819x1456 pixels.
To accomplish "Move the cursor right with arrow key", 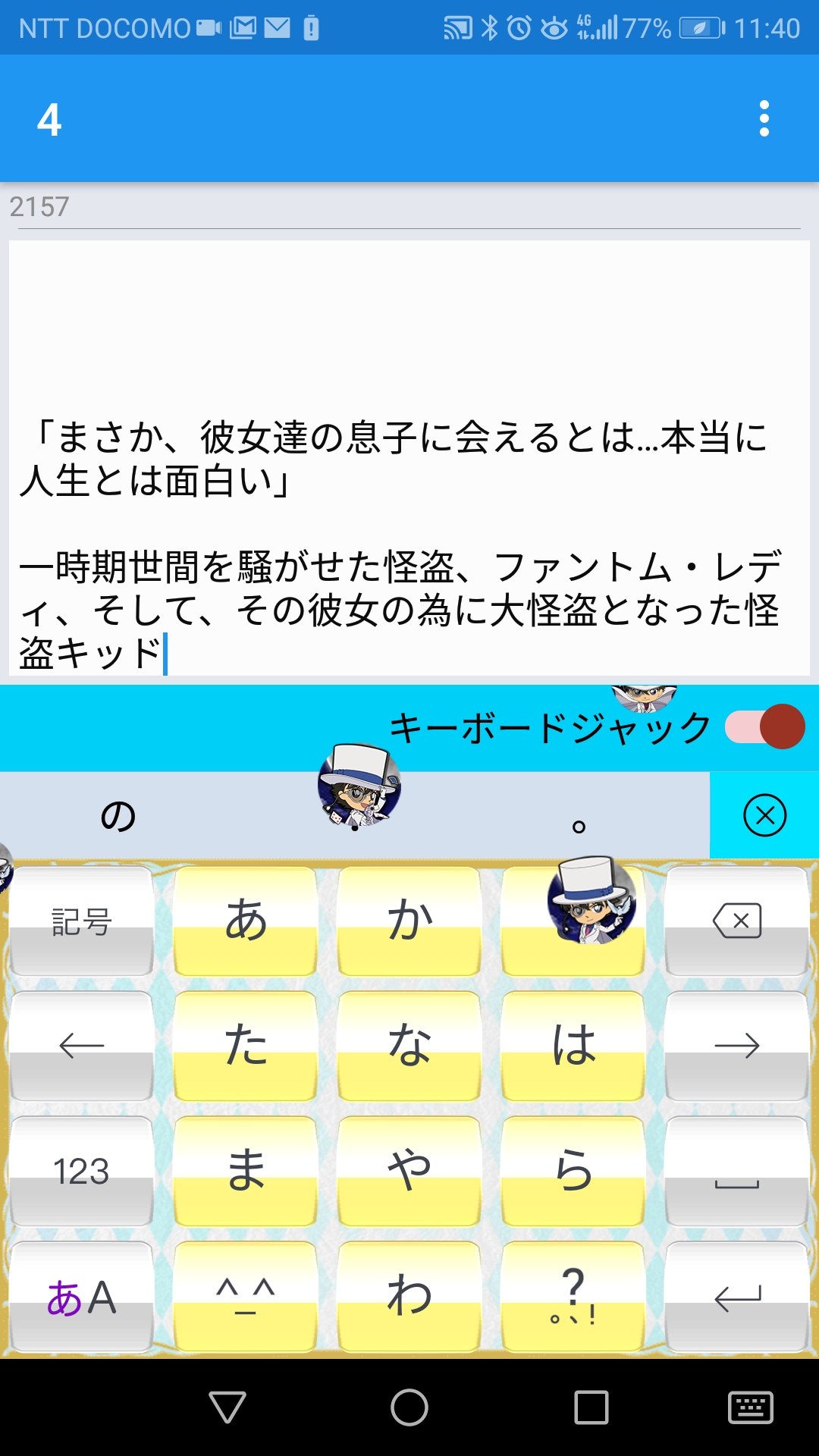I will tap(736, 1046).
